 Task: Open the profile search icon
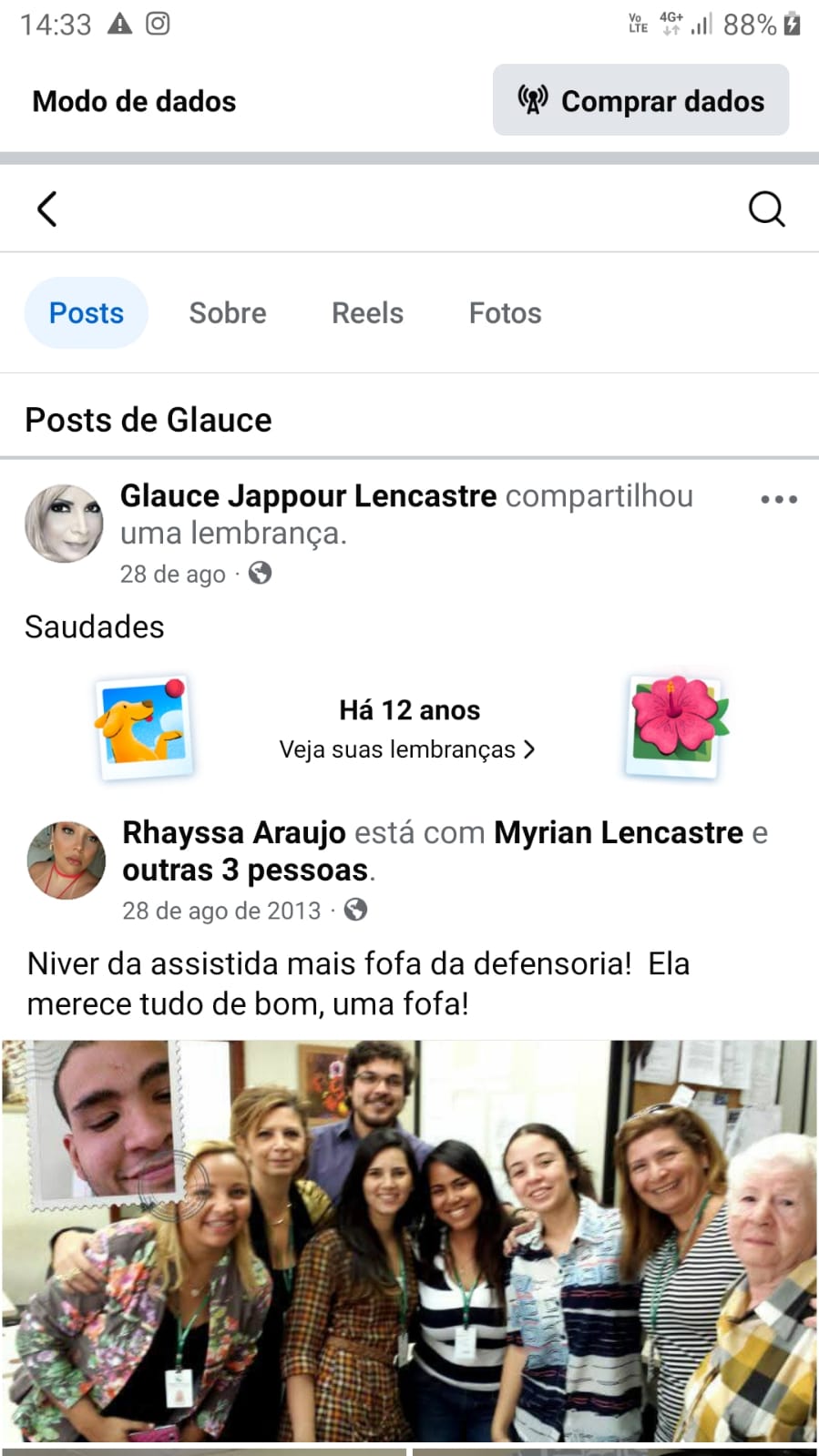[x=765, y=209]
